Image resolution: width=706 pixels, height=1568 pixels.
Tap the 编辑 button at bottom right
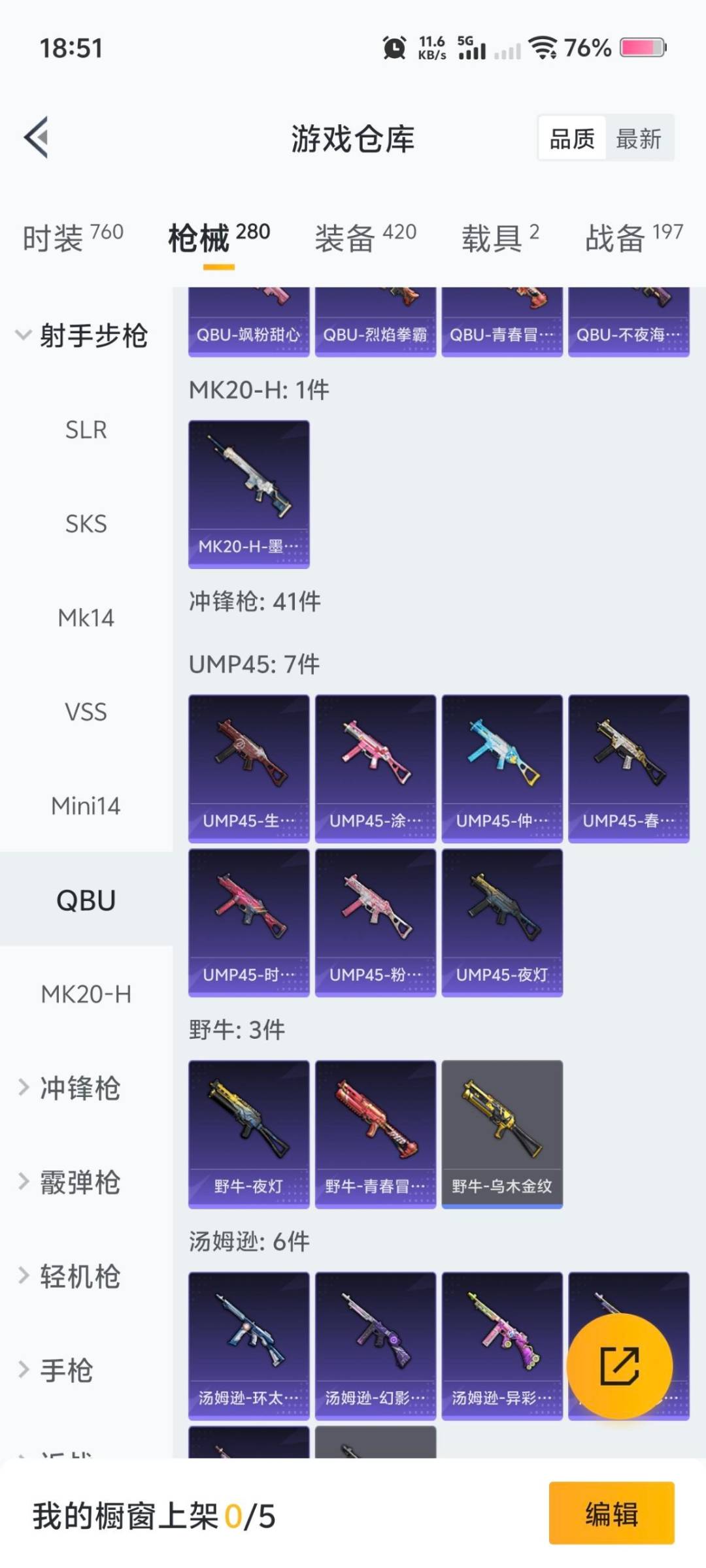[611, 1516]
